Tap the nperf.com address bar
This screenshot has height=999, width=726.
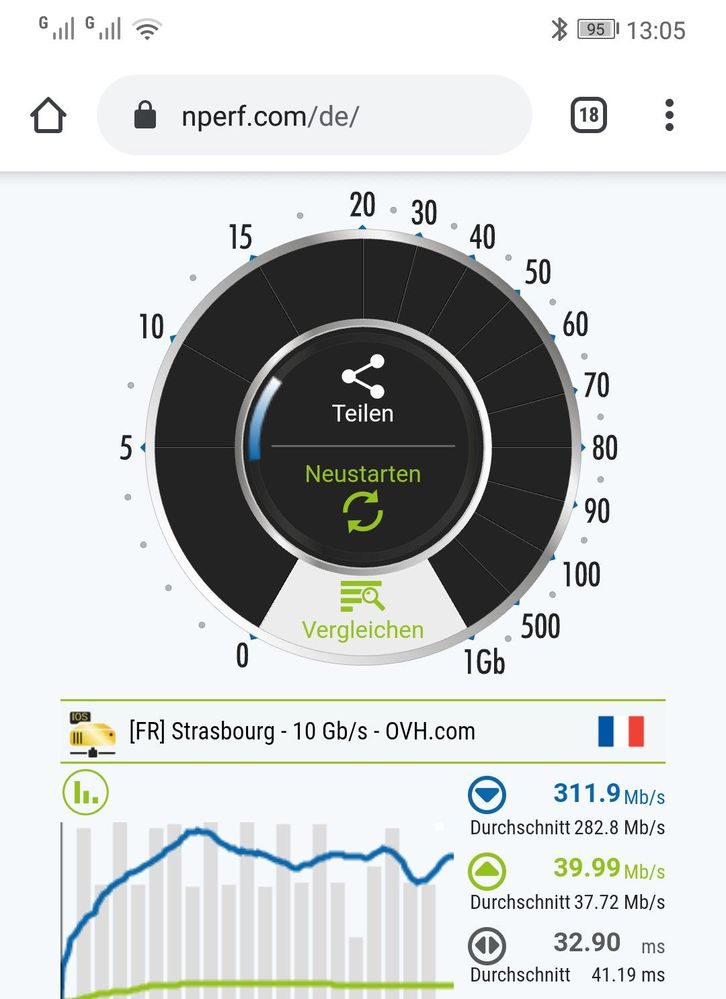click(314, 116)
